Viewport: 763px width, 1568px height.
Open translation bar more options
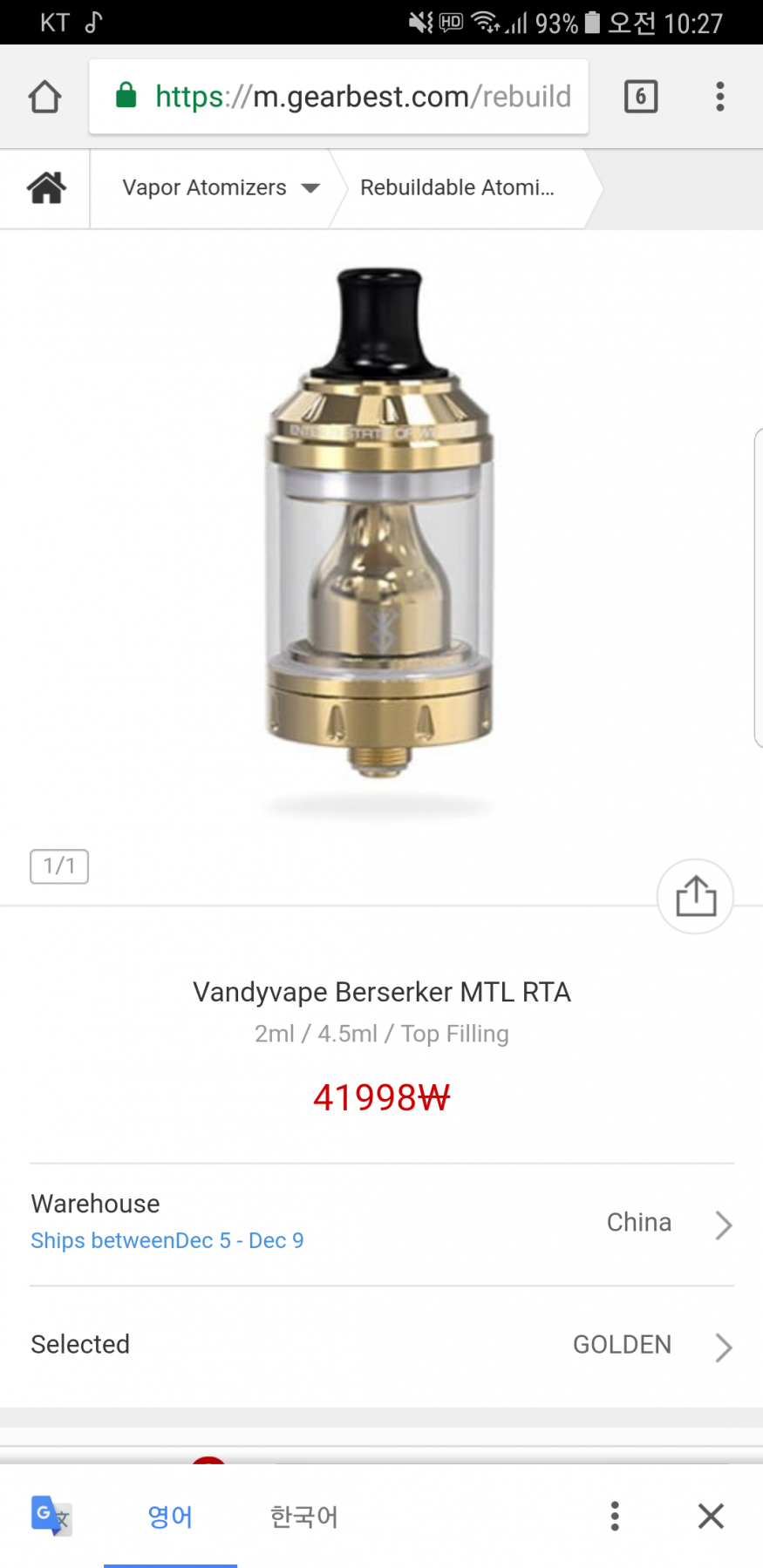point(615,1517)
